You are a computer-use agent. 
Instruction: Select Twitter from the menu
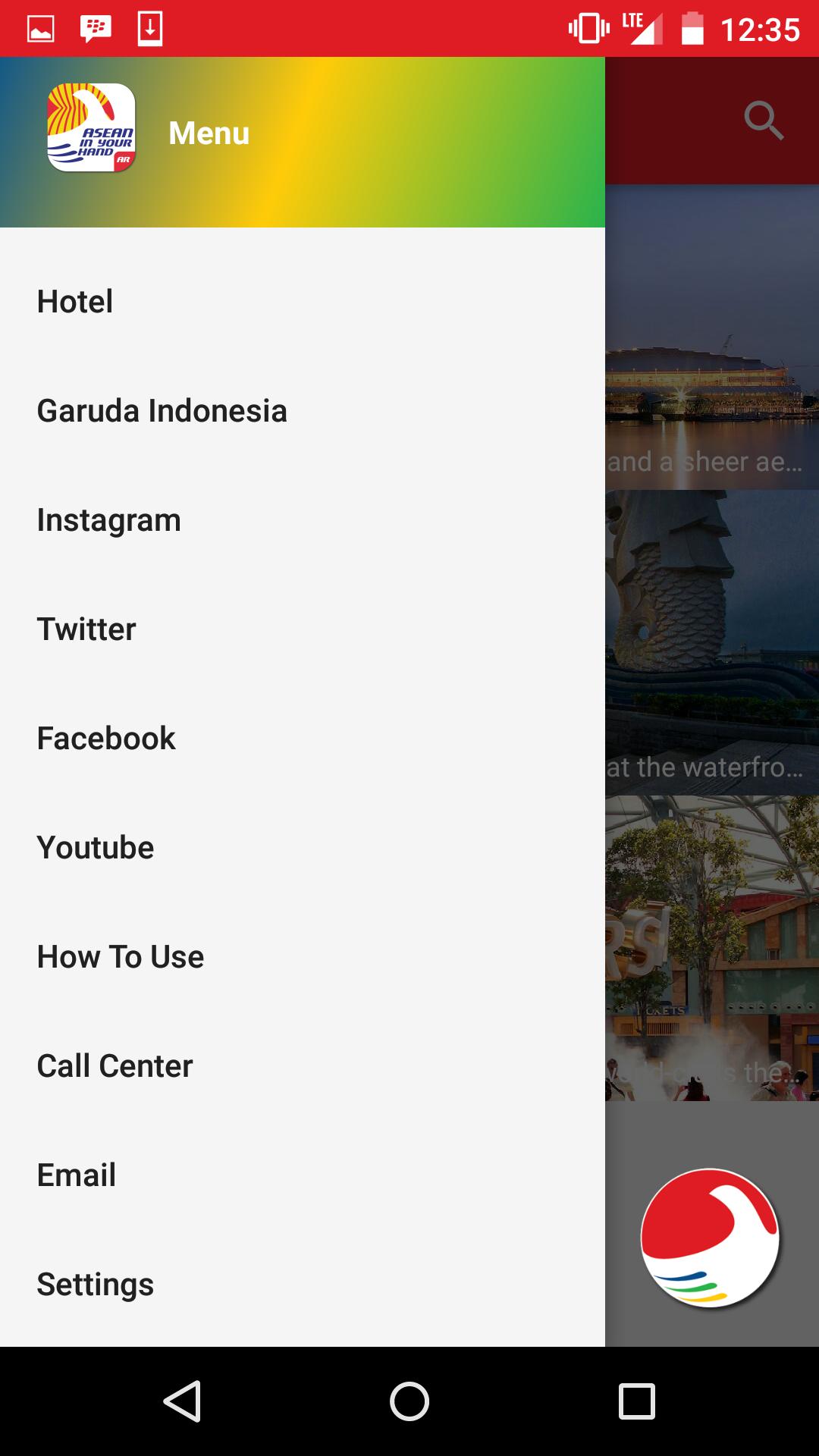(x=86, y=629)
